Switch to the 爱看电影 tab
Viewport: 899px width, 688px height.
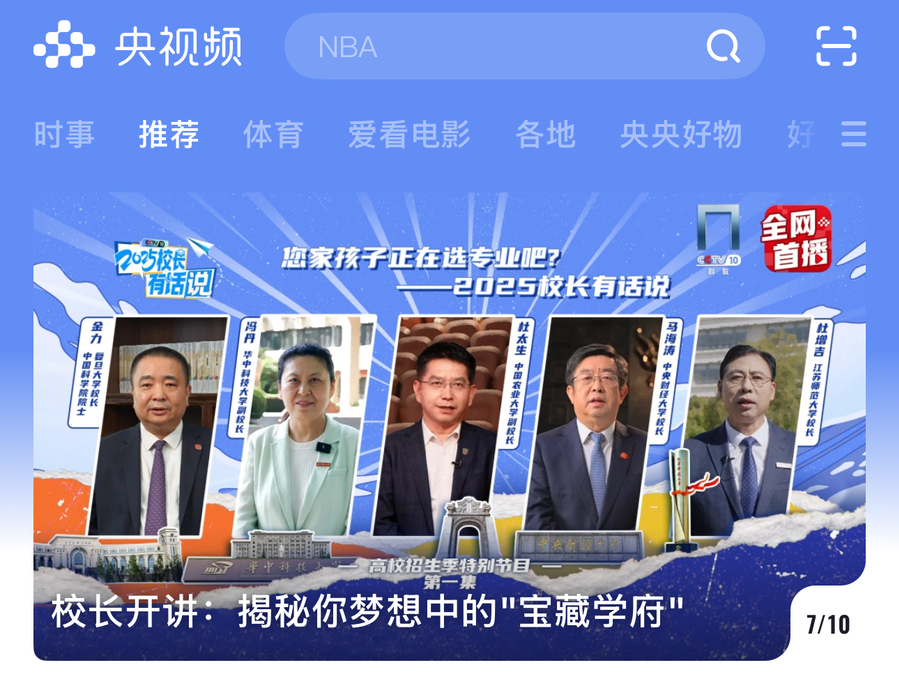tap(409, 134)
